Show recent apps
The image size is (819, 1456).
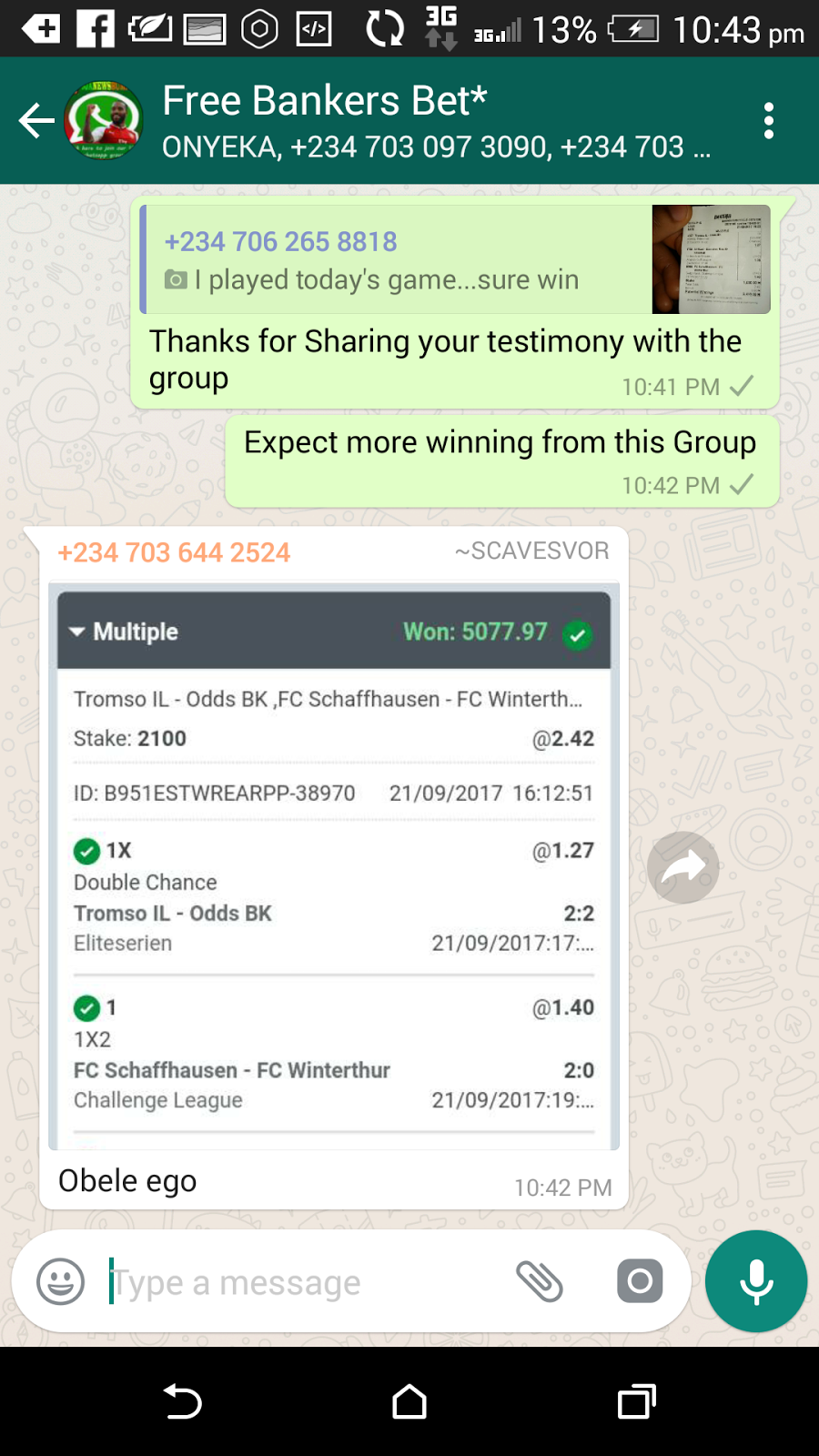point(637,1401)
